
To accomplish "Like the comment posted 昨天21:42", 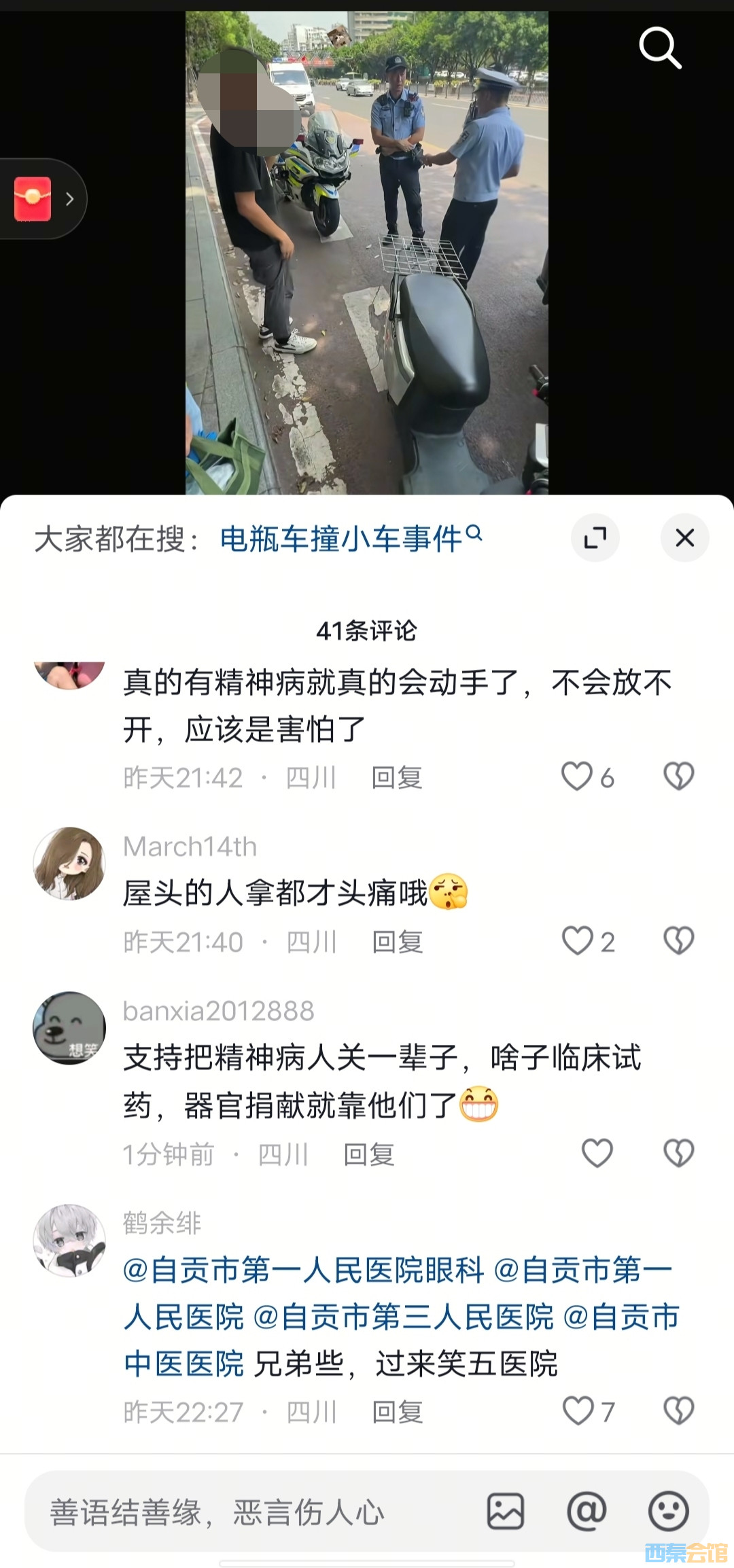I will pos(577,777).
